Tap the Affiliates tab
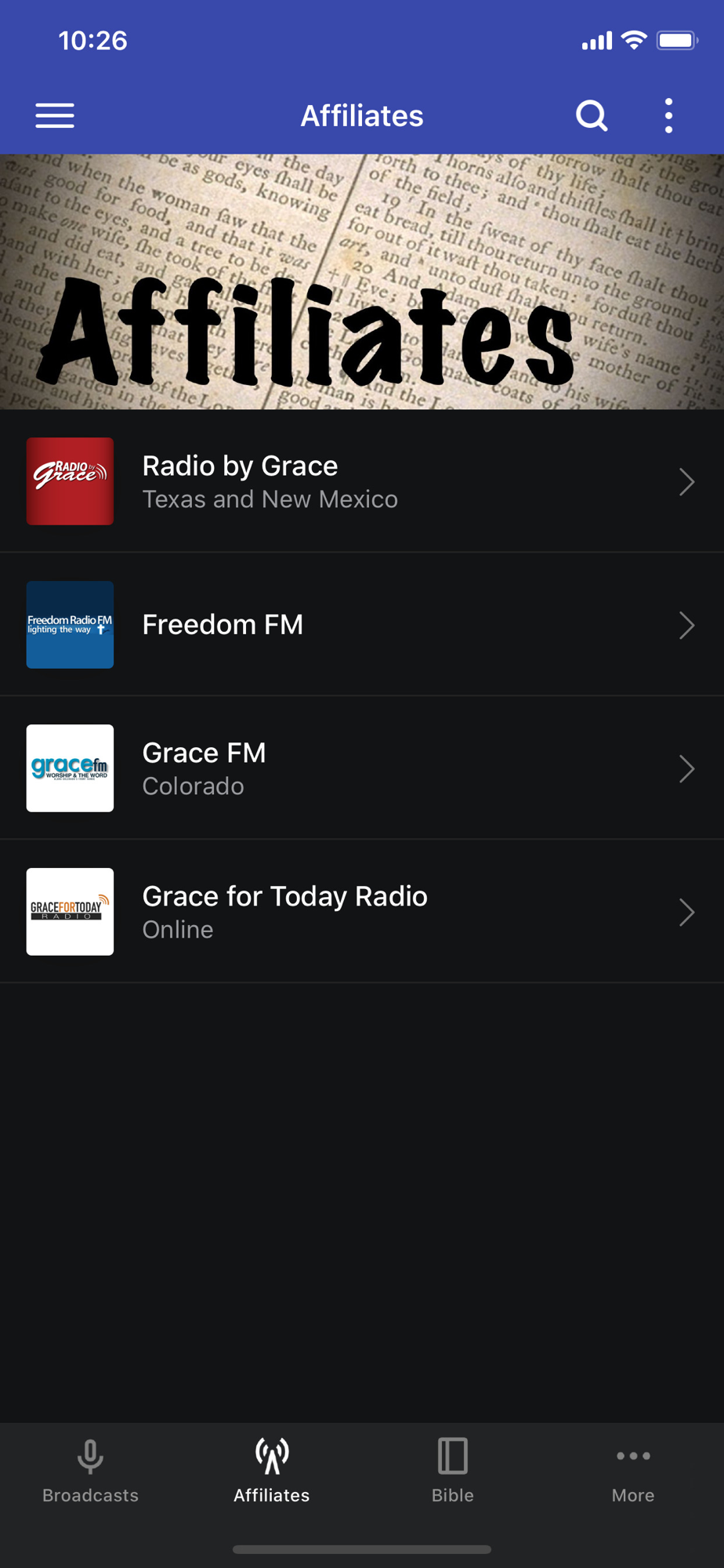Viewport: 724px width, 1568px height. 271,1472
